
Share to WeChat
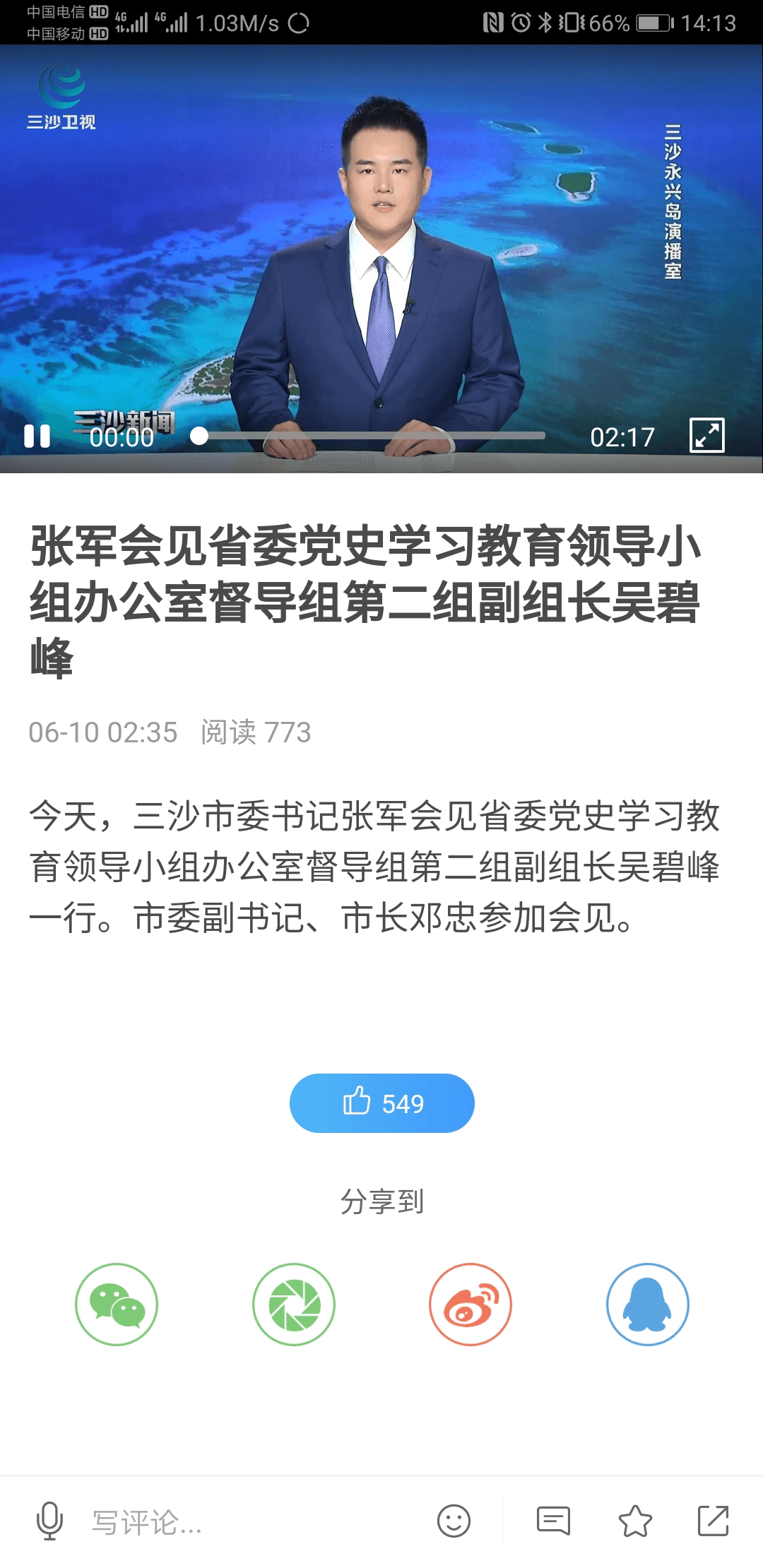pyautogui.click(x=117, y=1304)
